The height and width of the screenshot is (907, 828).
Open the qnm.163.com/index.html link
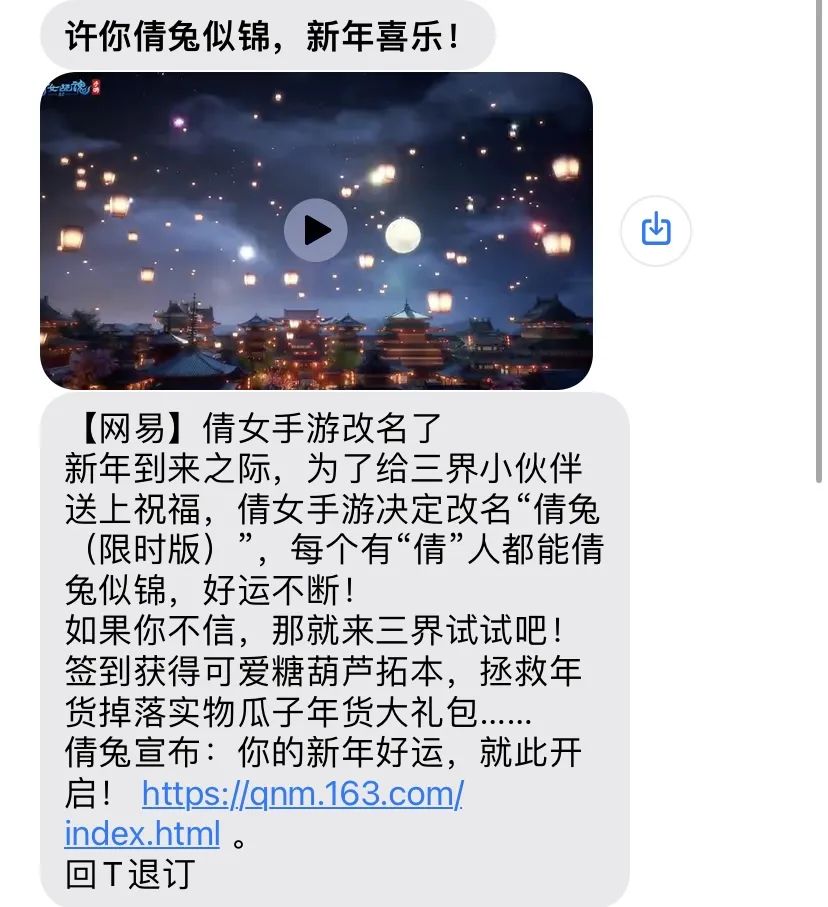pyautogui.click(x=302, y=796)
